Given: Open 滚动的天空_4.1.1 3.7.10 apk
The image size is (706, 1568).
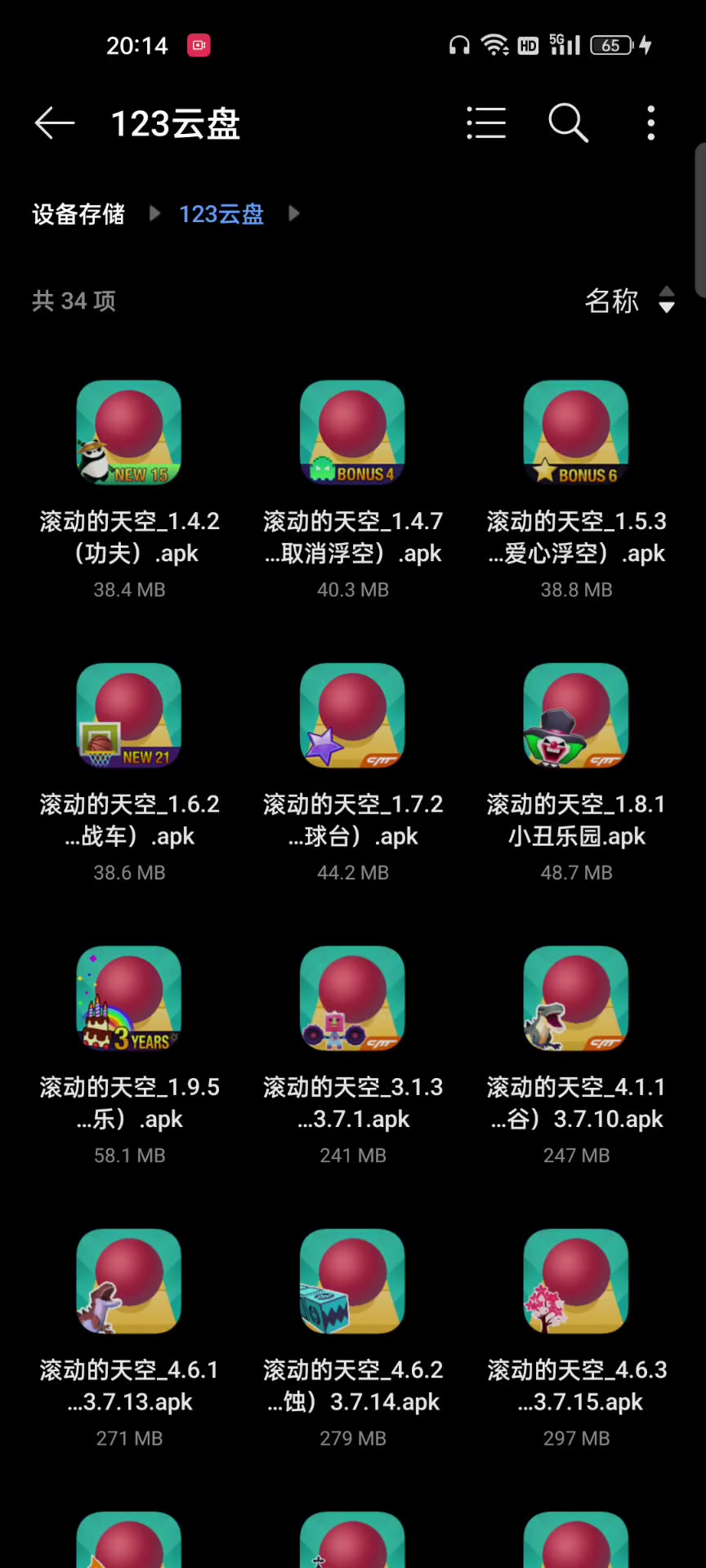Looking at the screenshot, I should click(576, 998).
